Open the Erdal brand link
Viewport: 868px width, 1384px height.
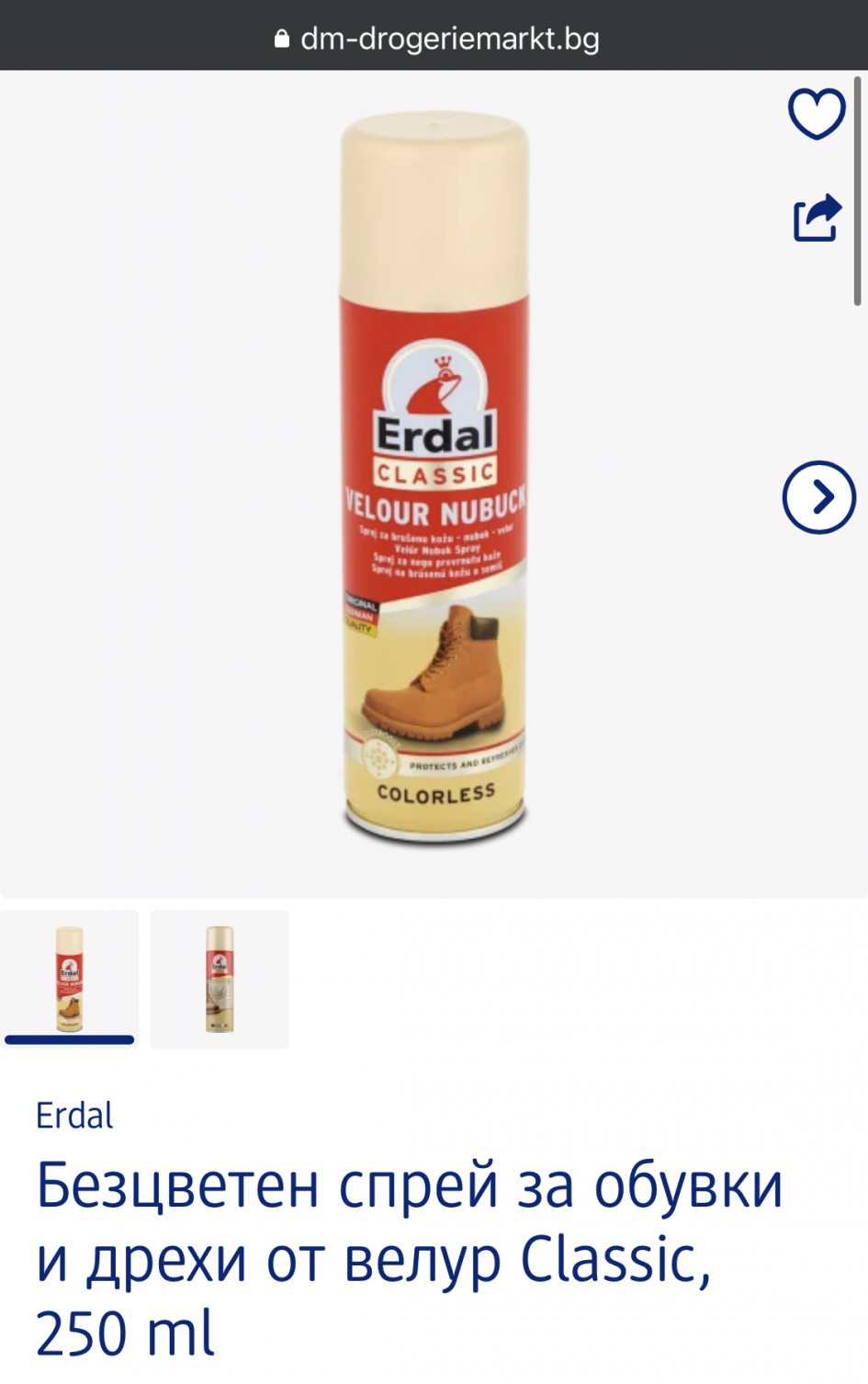74,1115
